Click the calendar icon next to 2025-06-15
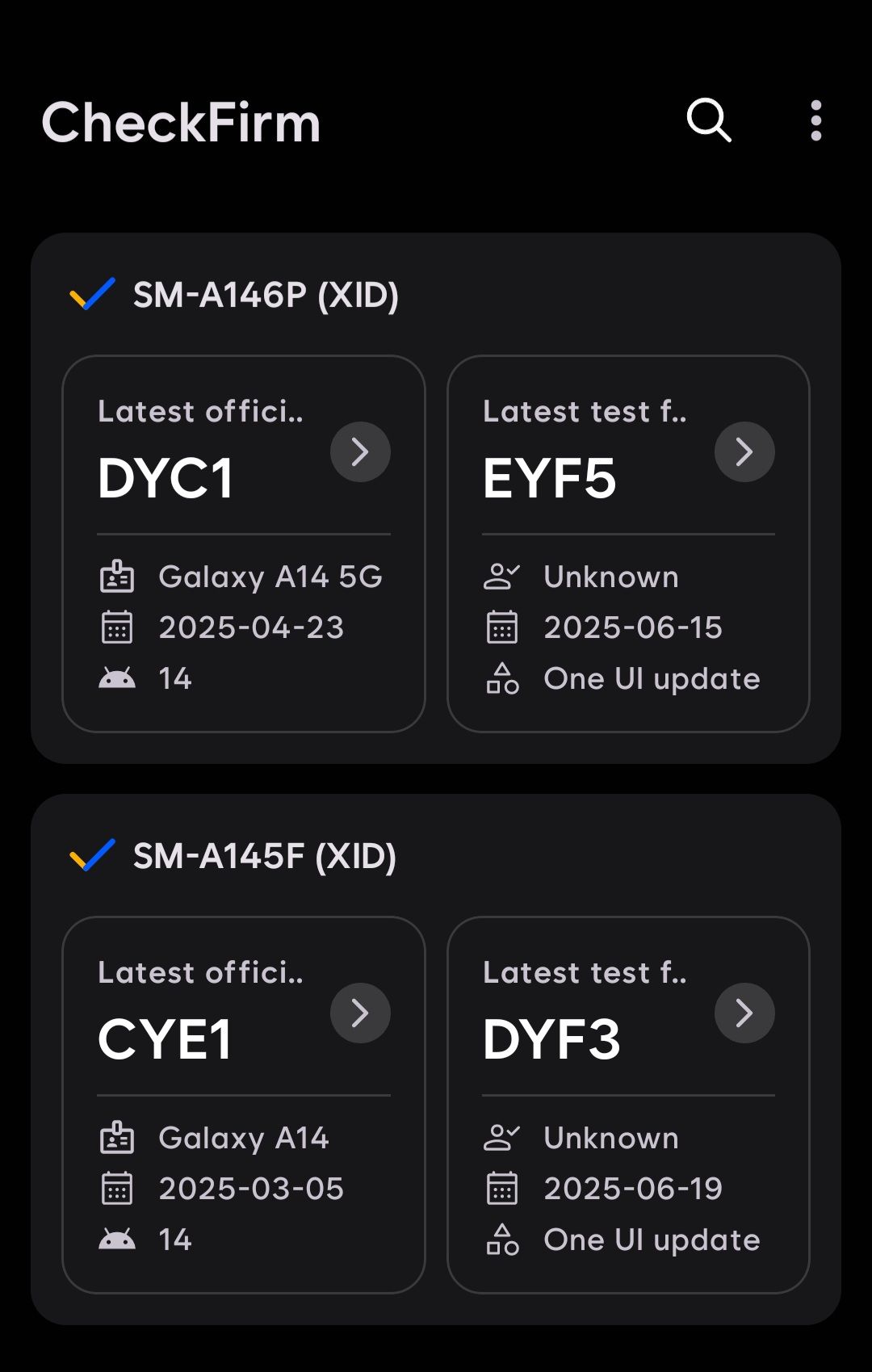The image size is (872, 1372). (502, 627)
